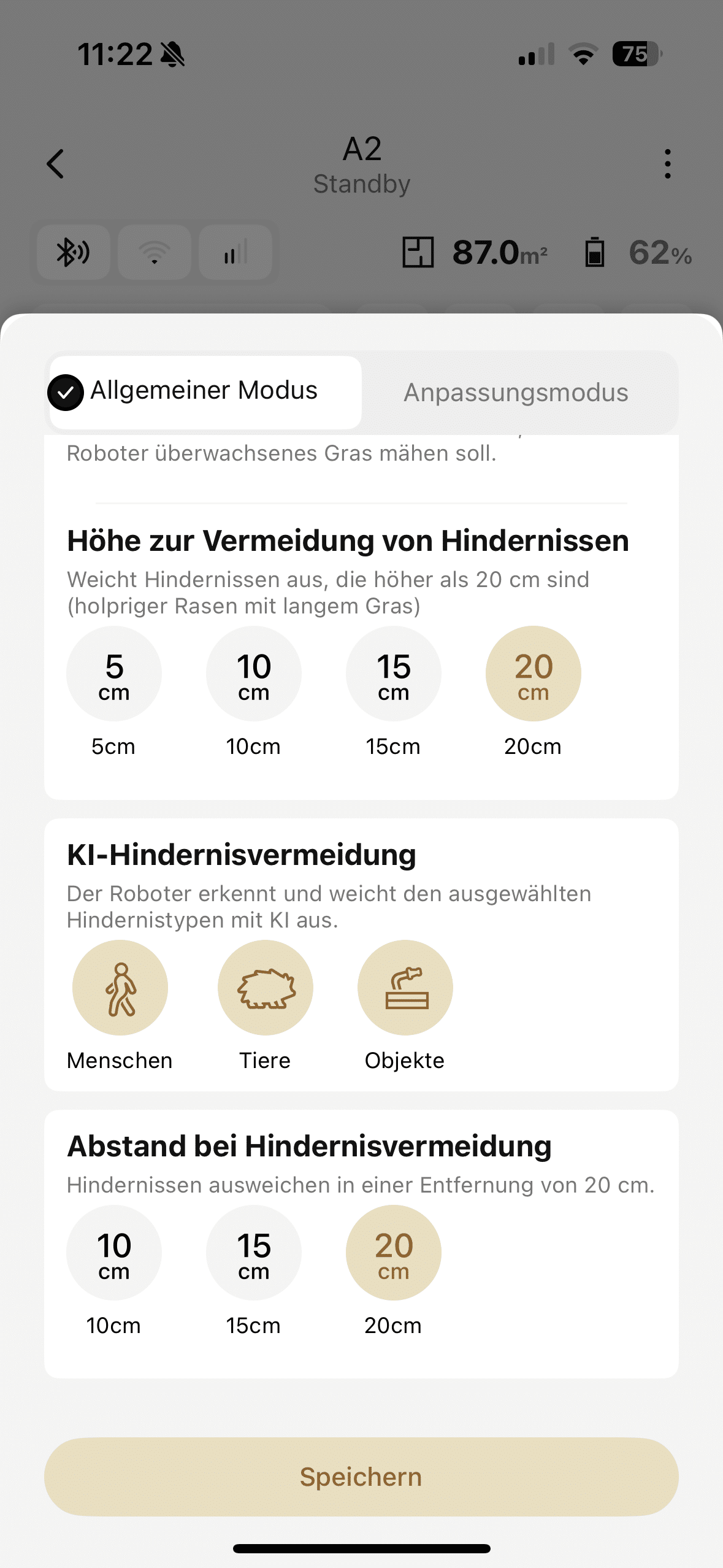Pick 15 cm under Höhe zur Vermeidung

[x=394, y=674]
